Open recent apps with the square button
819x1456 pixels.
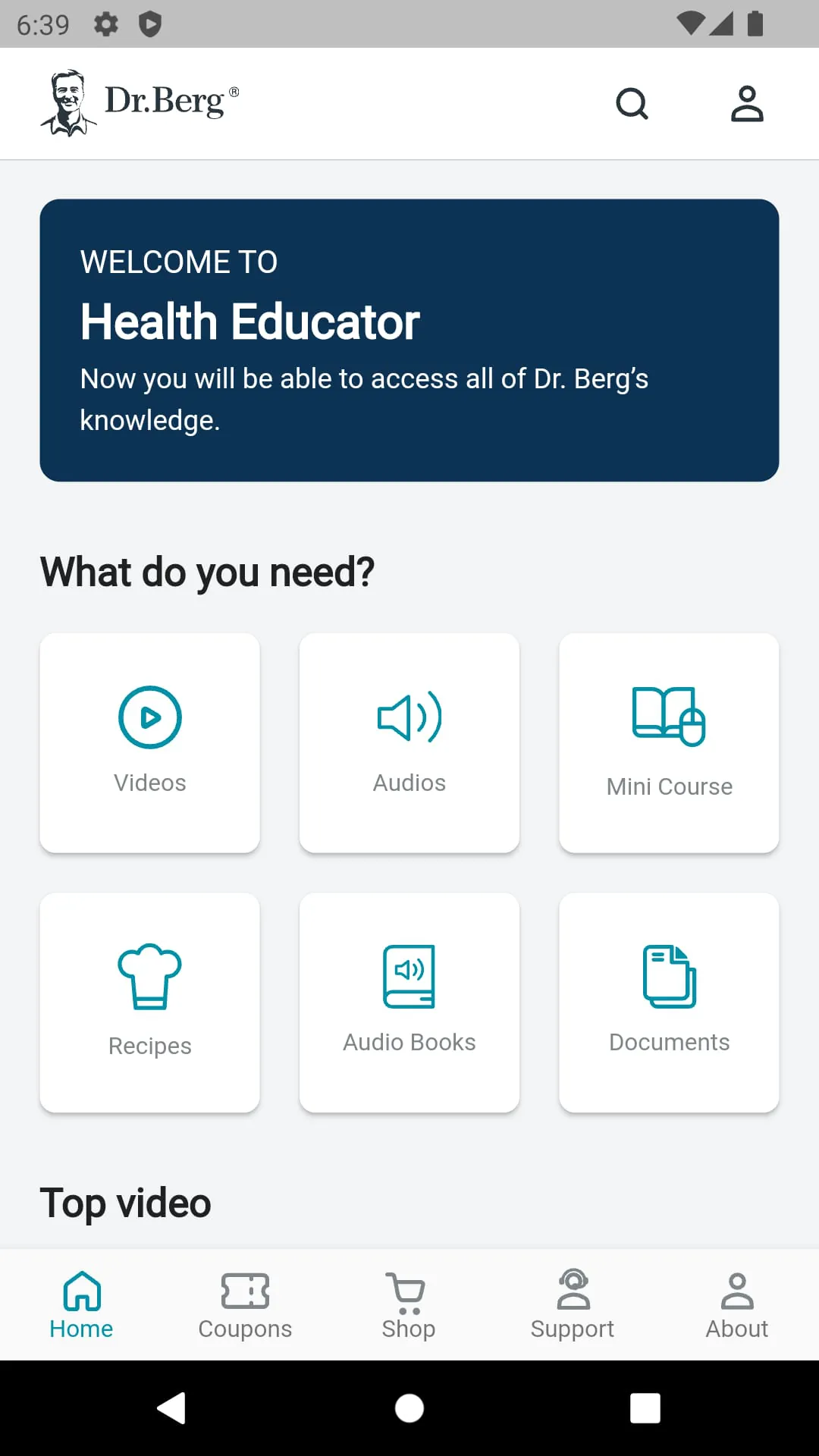tap(644, 1408)
